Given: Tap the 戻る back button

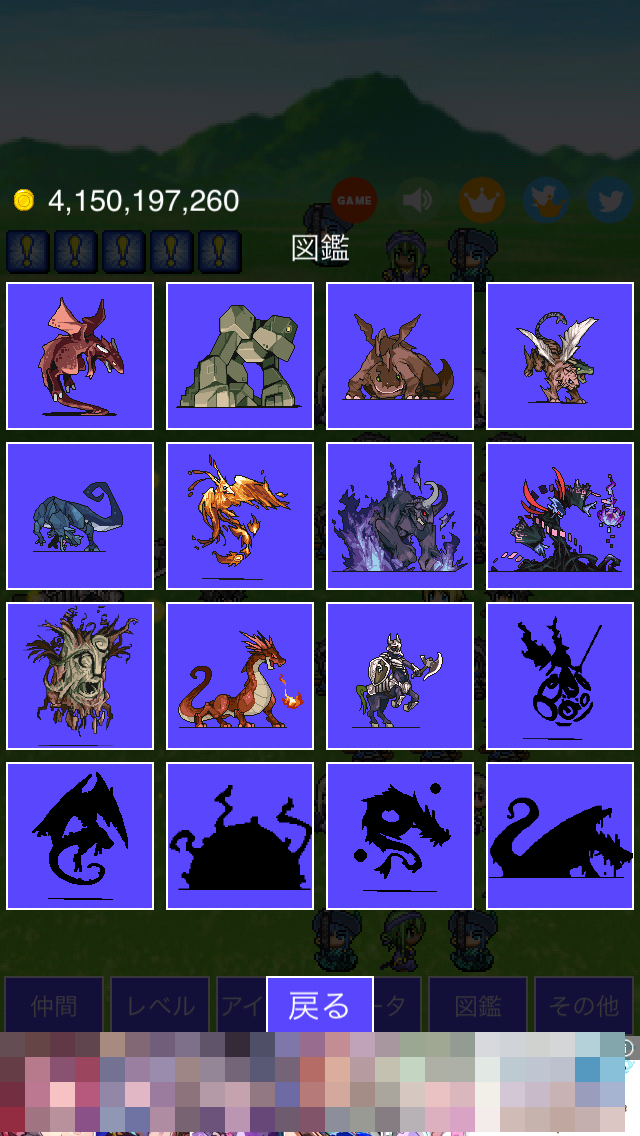Looking at the screenshot, I should click(x=320, y=1004).
